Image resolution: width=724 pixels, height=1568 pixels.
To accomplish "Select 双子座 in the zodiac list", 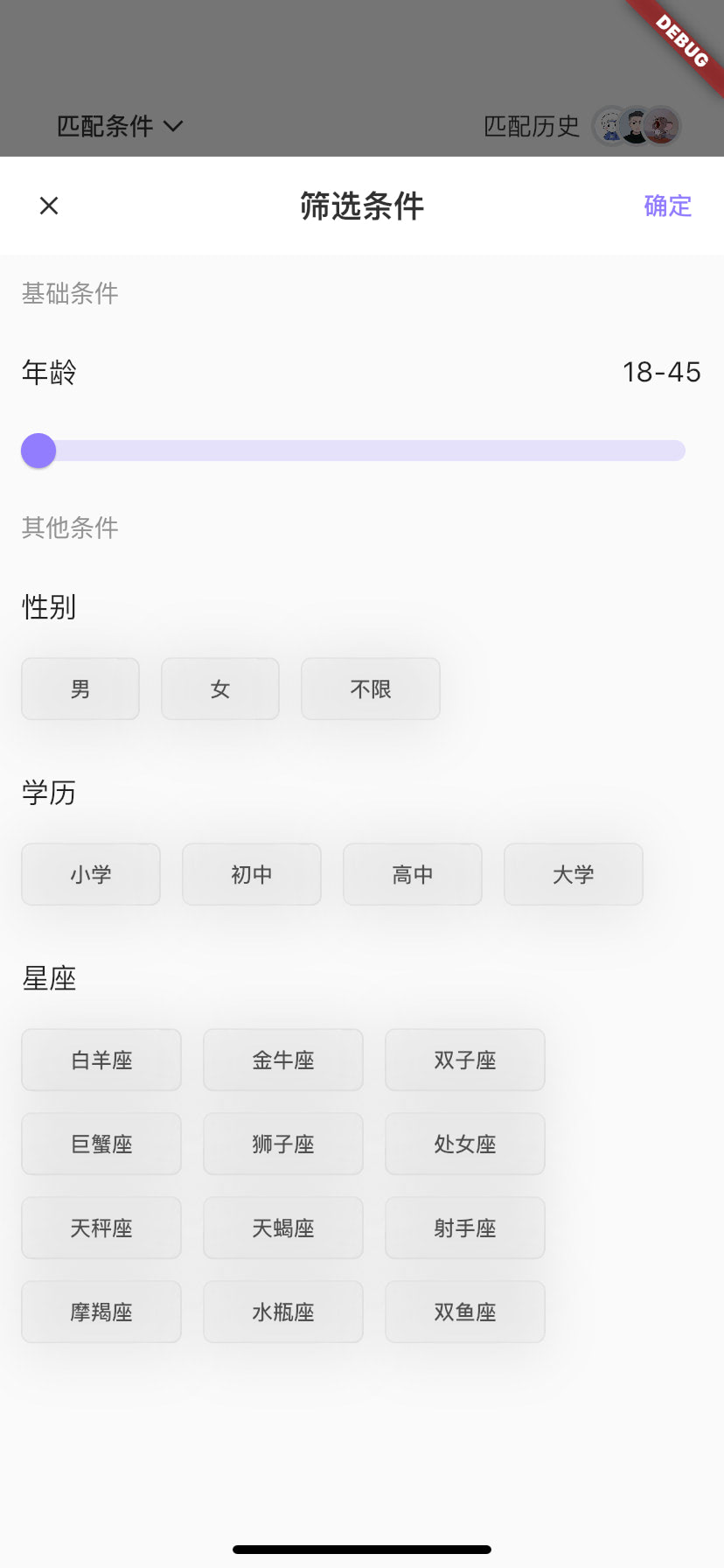I will (465, 1060).
